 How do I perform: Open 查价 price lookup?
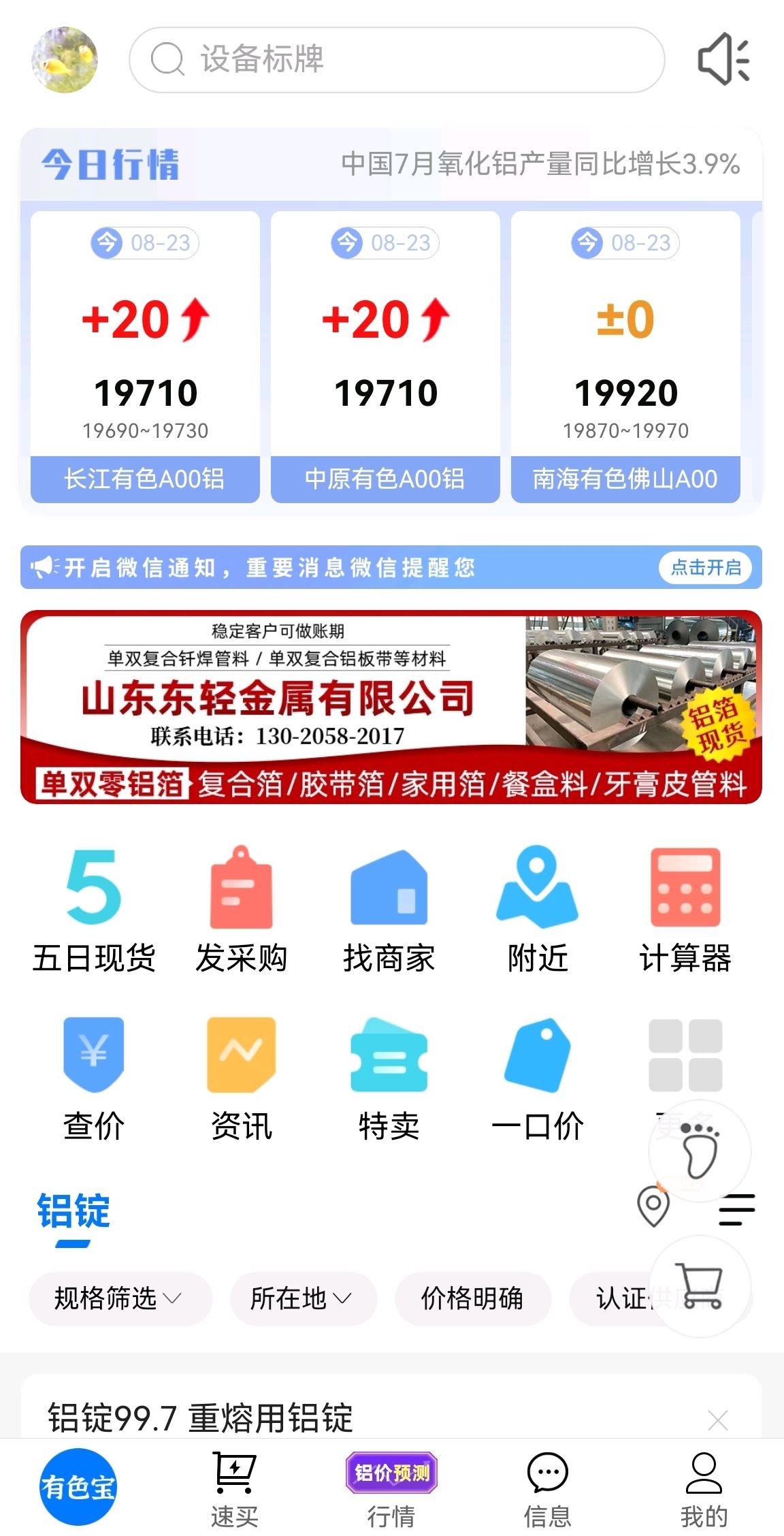pos(94,1079)
